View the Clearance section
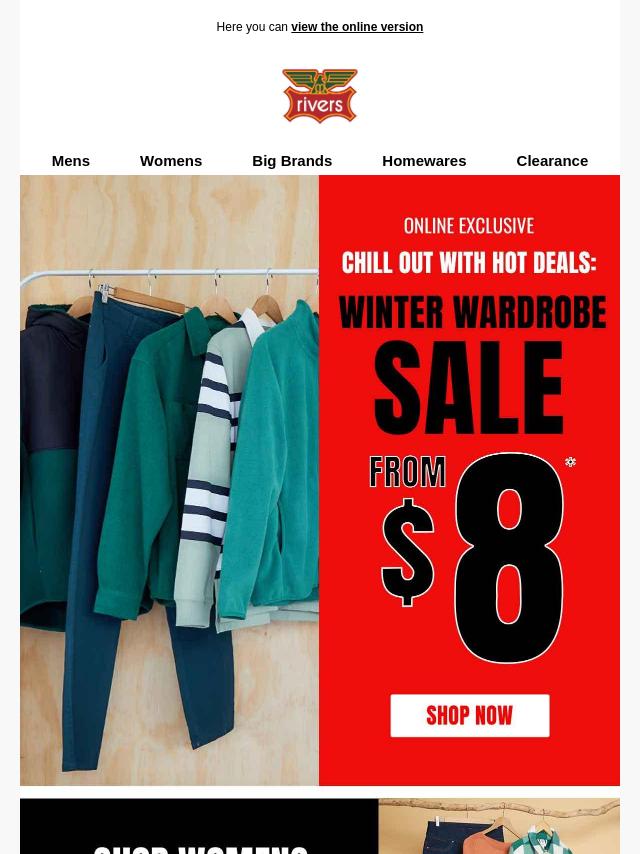Screen dimensions: 640x854 point(552,160)
